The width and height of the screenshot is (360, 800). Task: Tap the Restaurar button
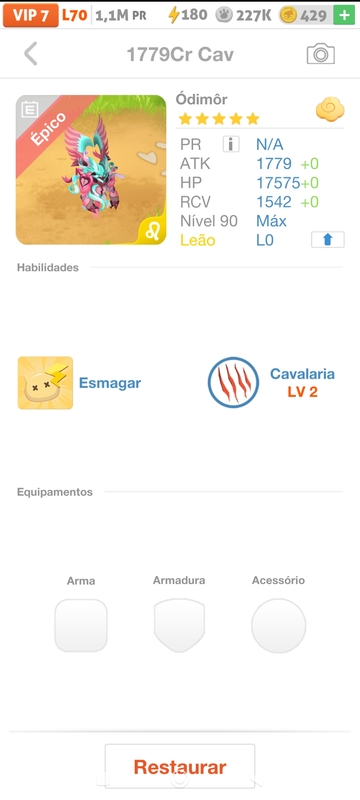(x=179, y=767)
